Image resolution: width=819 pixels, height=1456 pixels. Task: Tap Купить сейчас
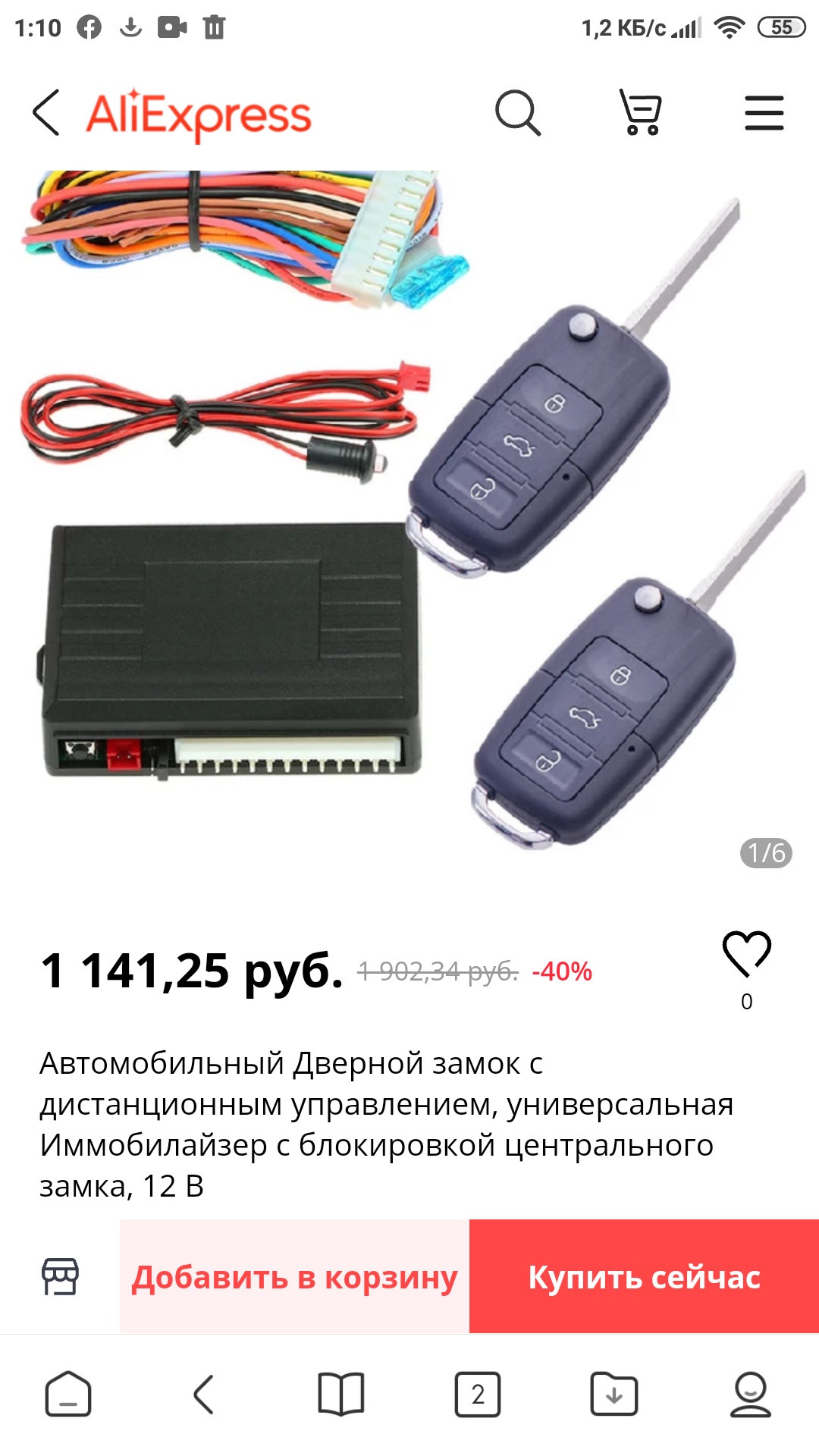pyautogui.click(x=644, y=1276)
